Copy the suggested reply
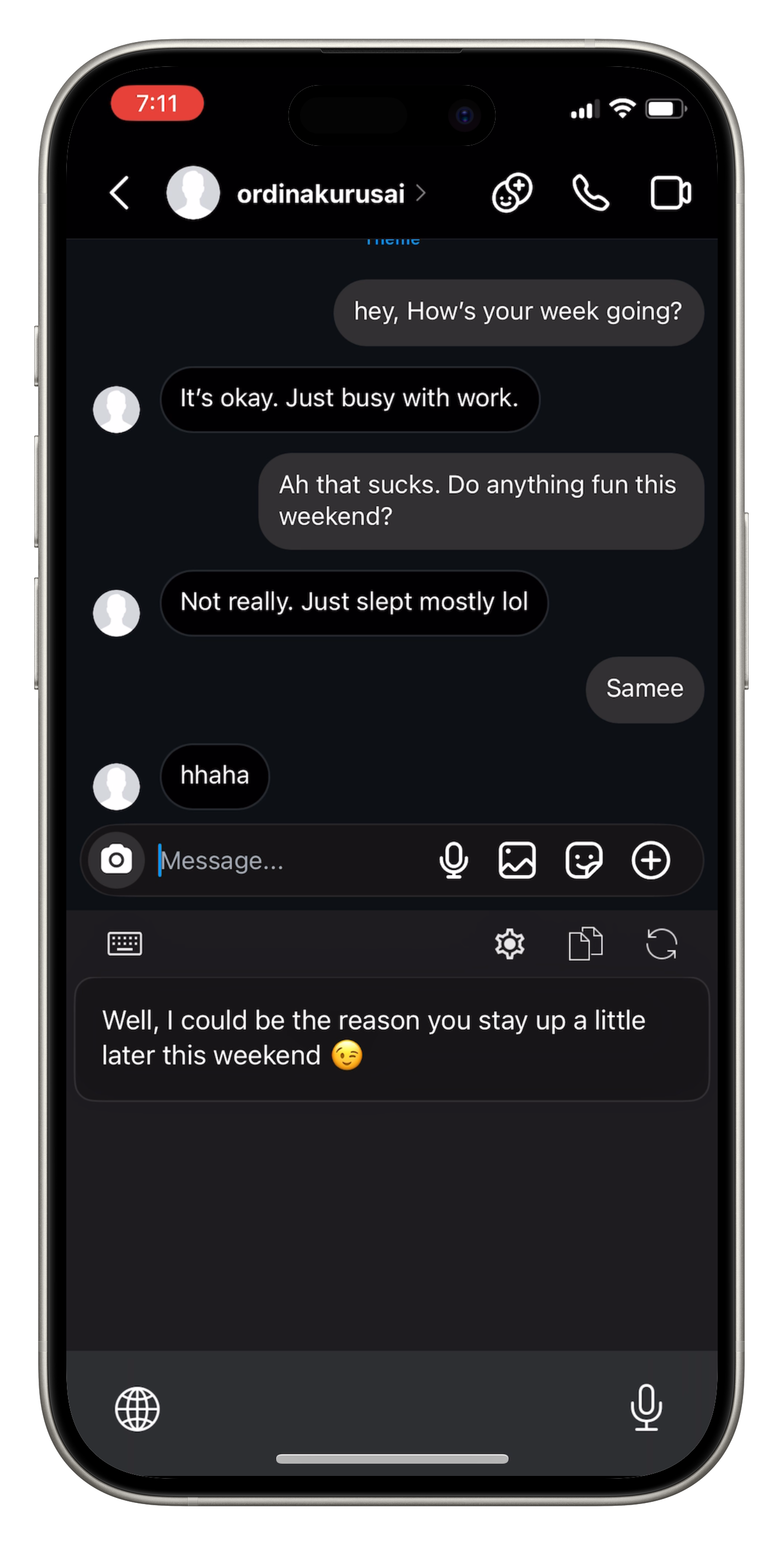Screen dimensions: 784x1545 click(x=586, y=943)
